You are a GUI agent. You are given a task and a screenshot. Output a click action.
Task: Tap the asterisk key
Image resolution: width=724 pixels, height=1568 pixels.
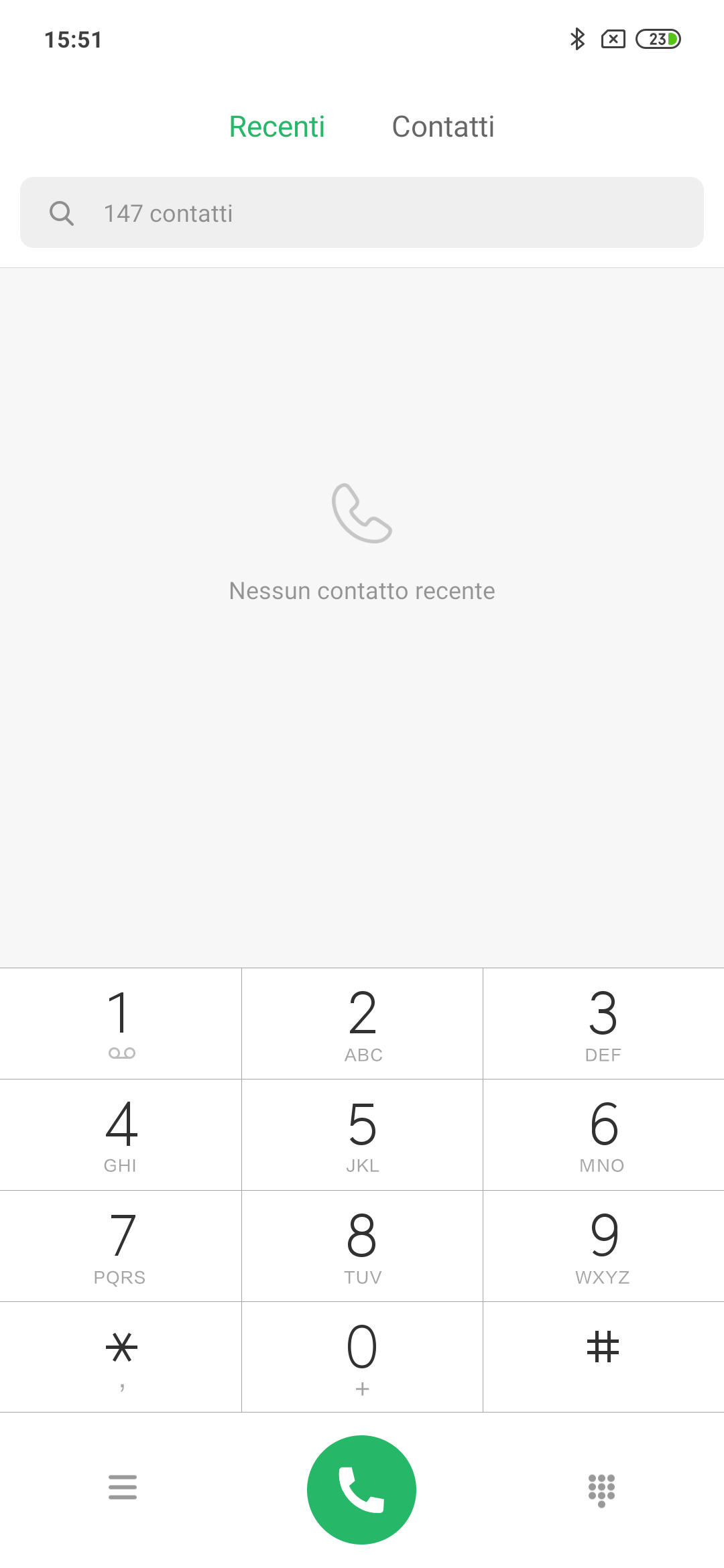(121, 1357)
